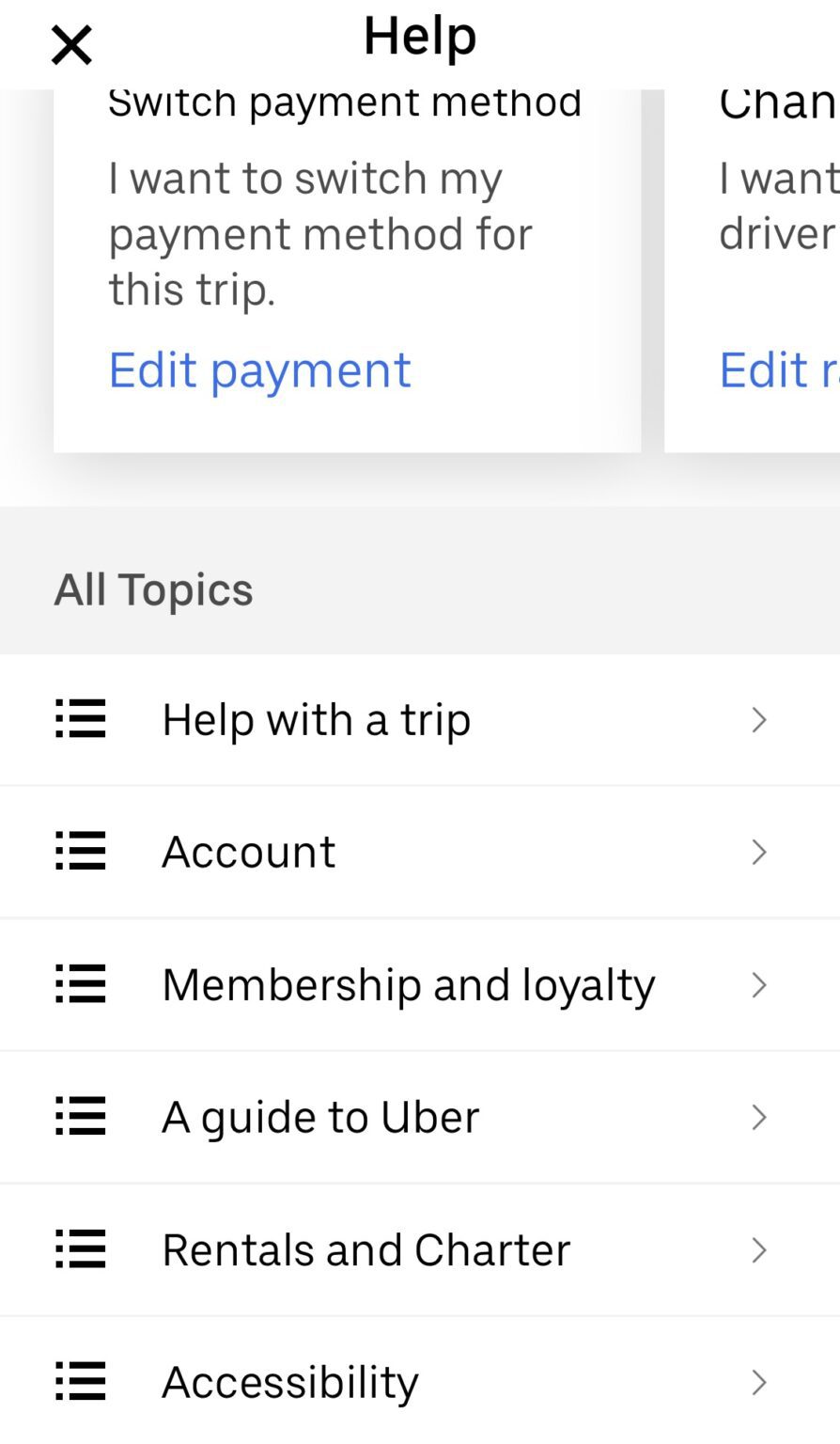Close Help using the X icon

coord(71,43)
